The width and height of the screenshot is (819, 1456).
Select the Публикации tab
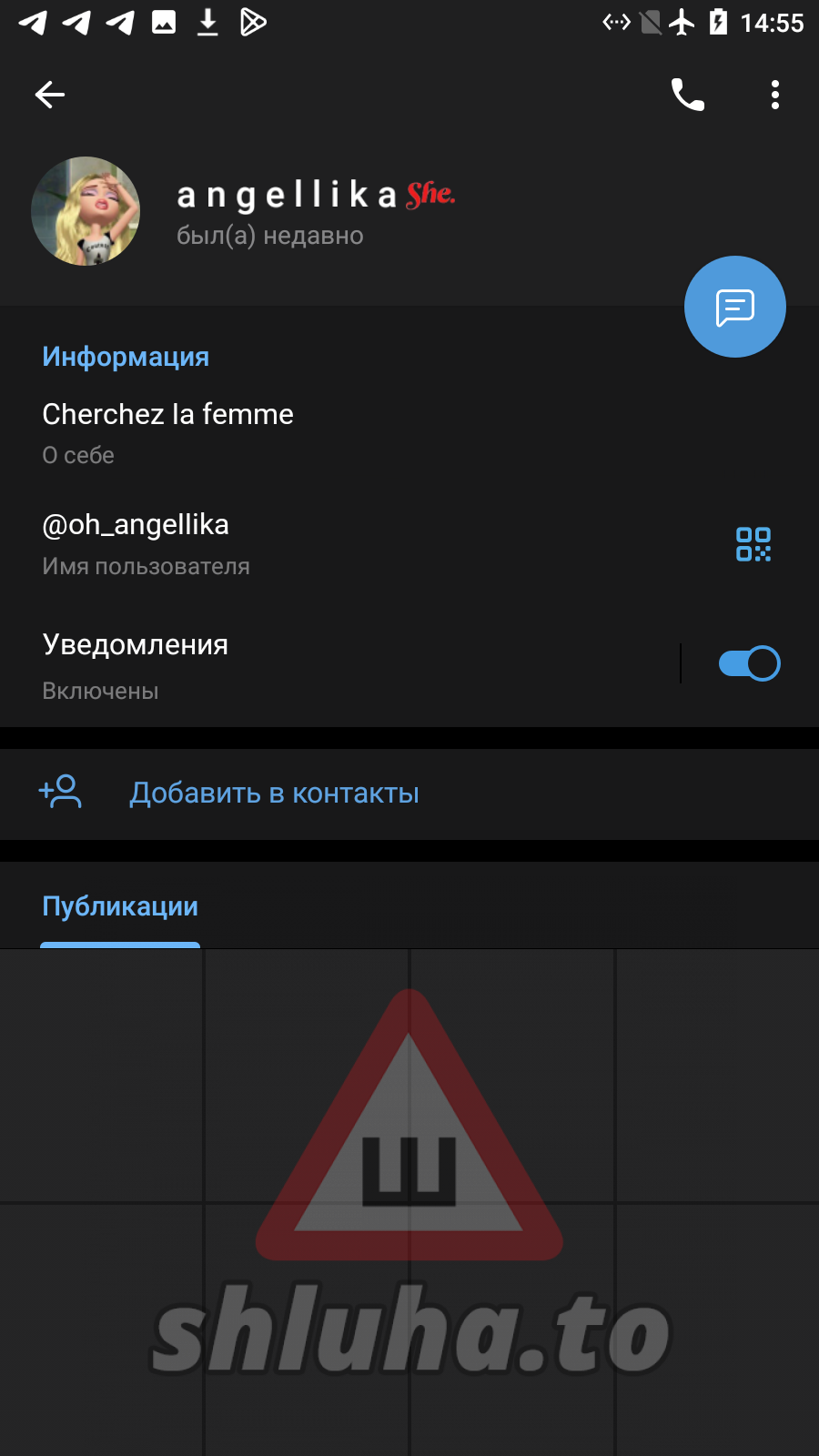pyautogui.click(x=120, y=906)
